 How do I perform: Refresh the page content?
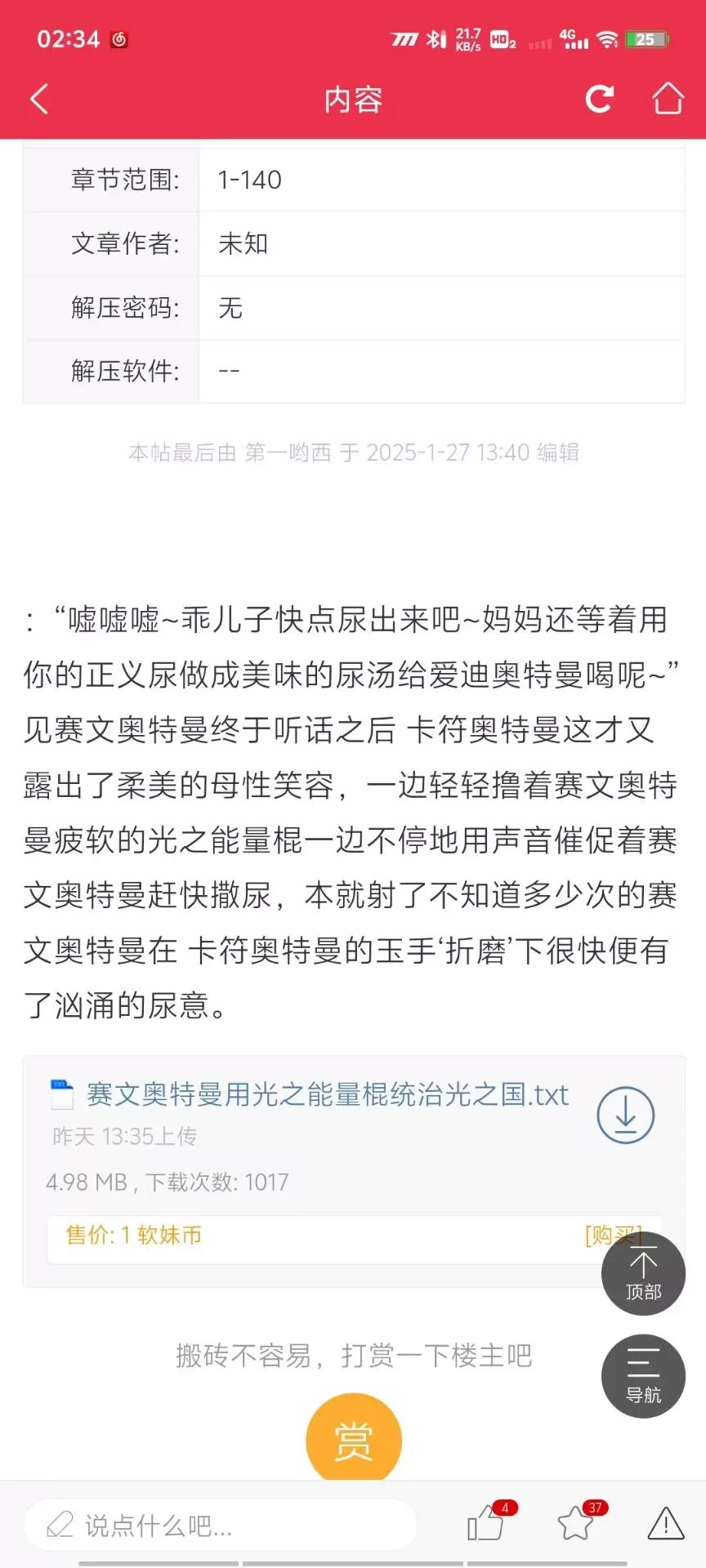point(599,99)
